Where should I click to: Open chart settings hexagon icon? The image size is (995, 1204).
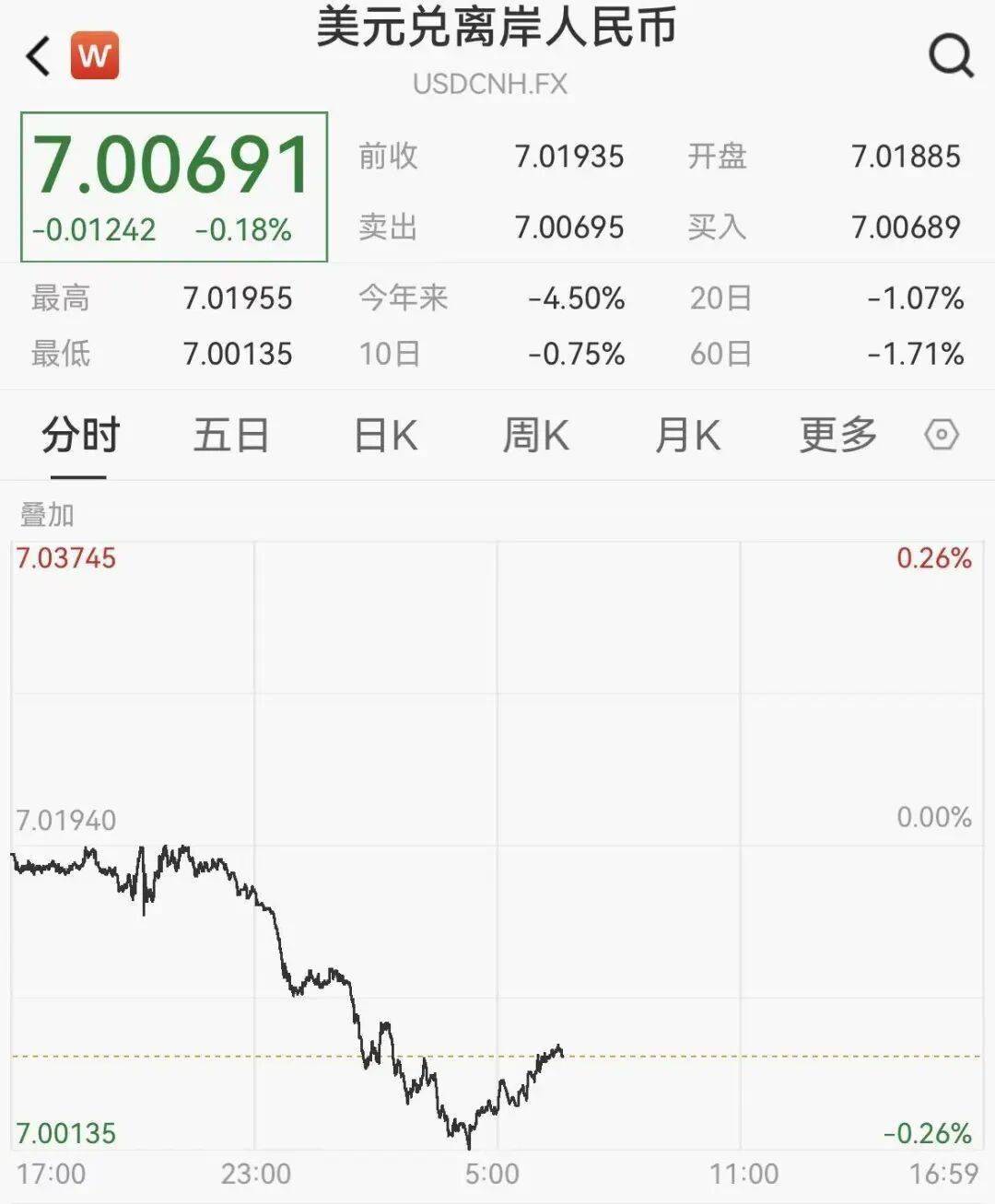coord(942,435)
